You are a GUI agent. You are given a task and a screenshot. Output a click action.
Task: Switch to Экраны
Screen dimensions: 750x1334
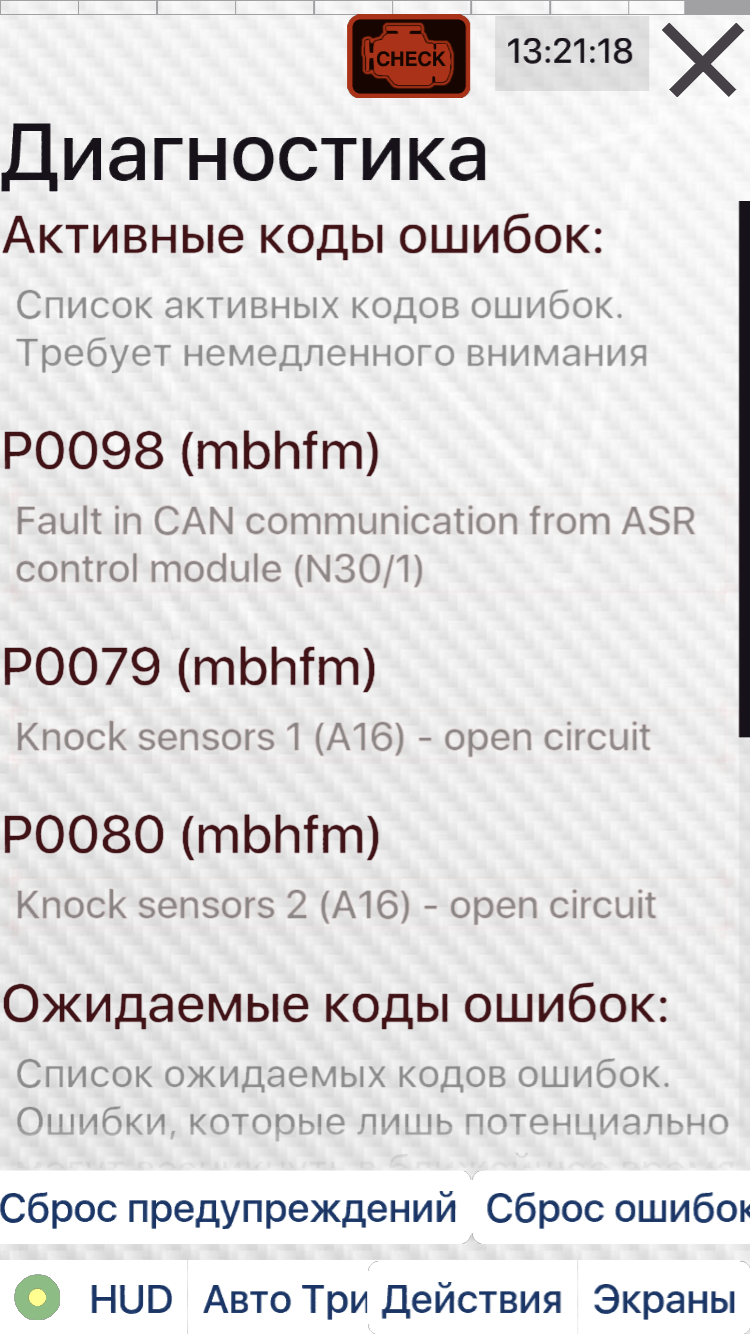coord(664,1300)
